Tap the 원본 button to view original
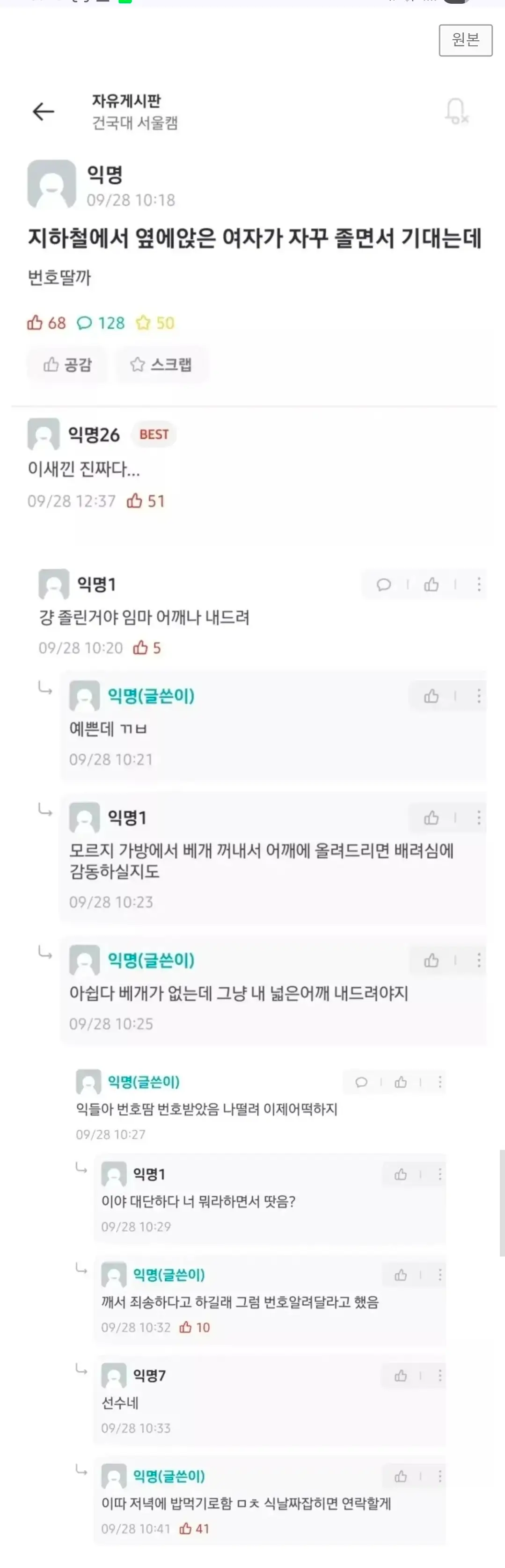Screen dimensions: 505x1568 click(465, 40)
